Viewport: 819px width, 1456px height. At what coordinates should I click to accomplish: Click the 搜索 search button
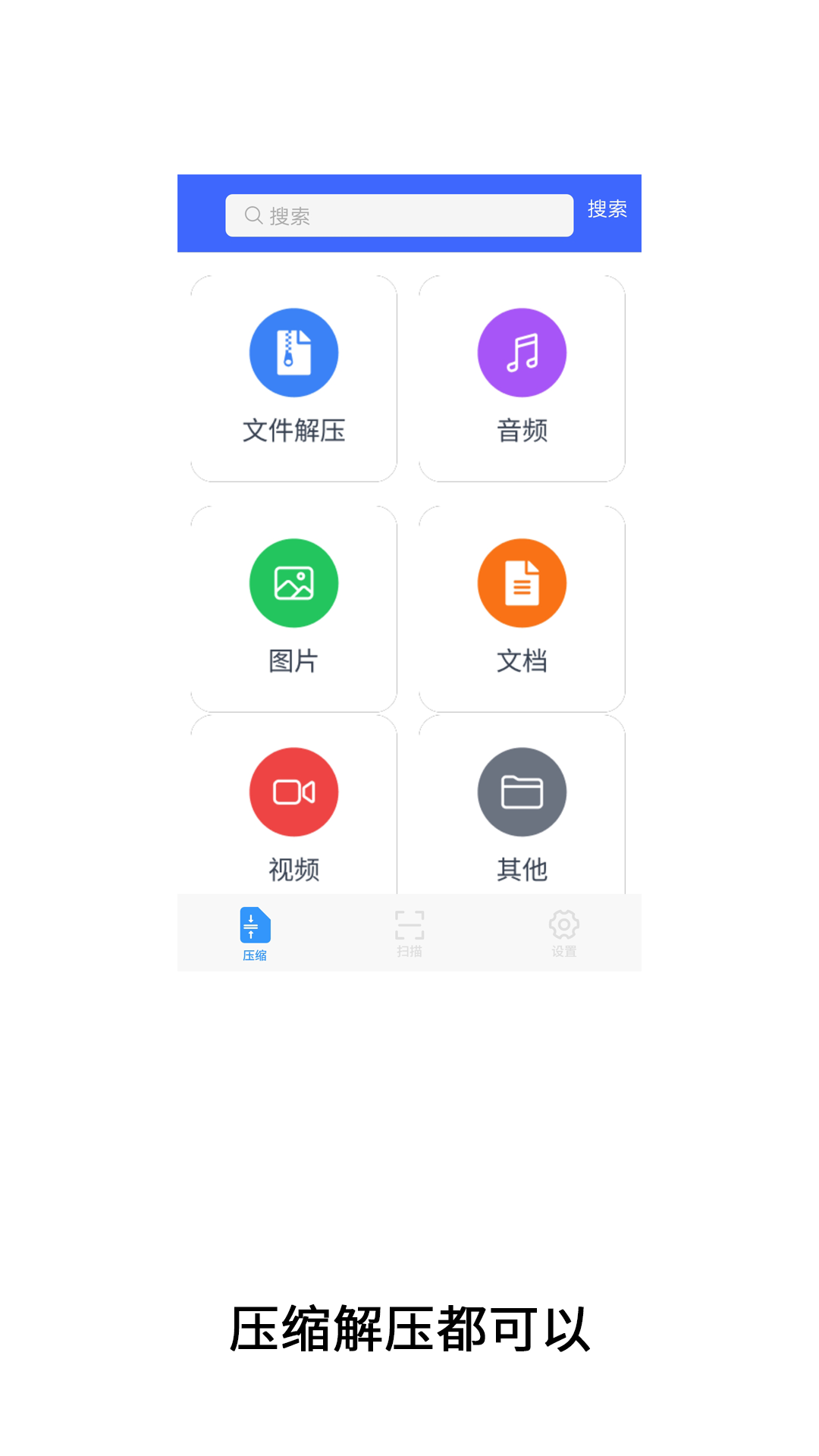pyautogui.click(x=606, y=209)
